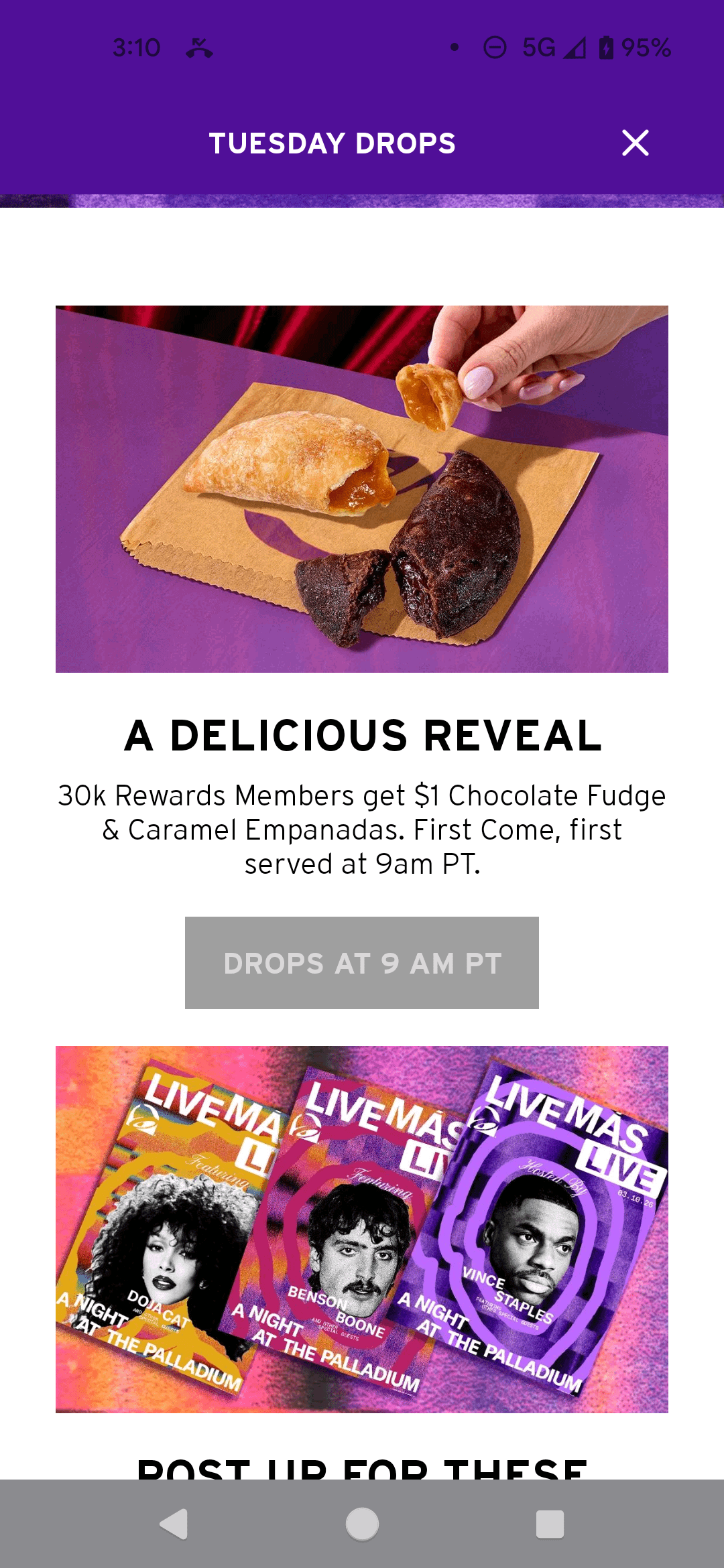Show recent apps
Viewport: 724px width, 1568px height.
(550, 1524)
